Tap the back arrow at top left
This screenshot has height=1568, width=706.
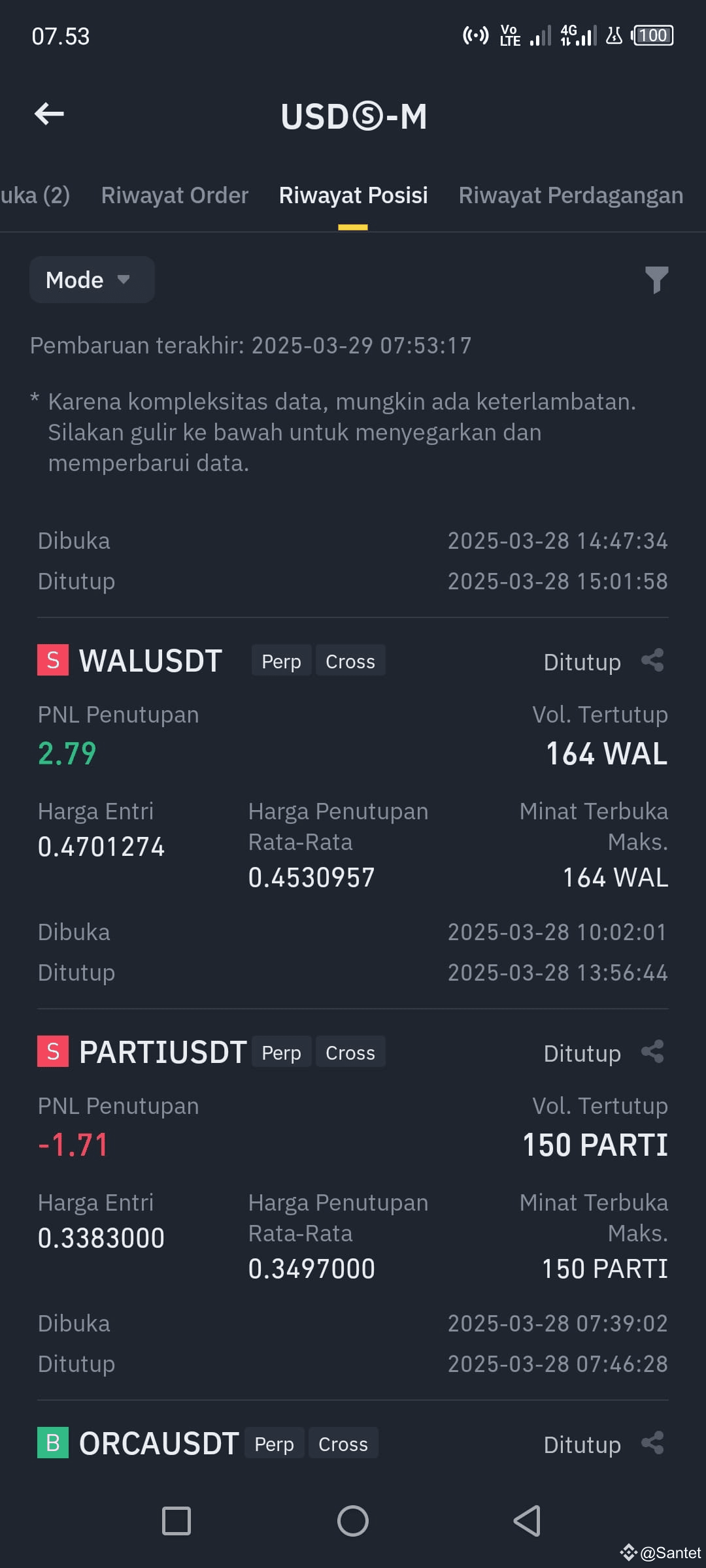(49, 114)
